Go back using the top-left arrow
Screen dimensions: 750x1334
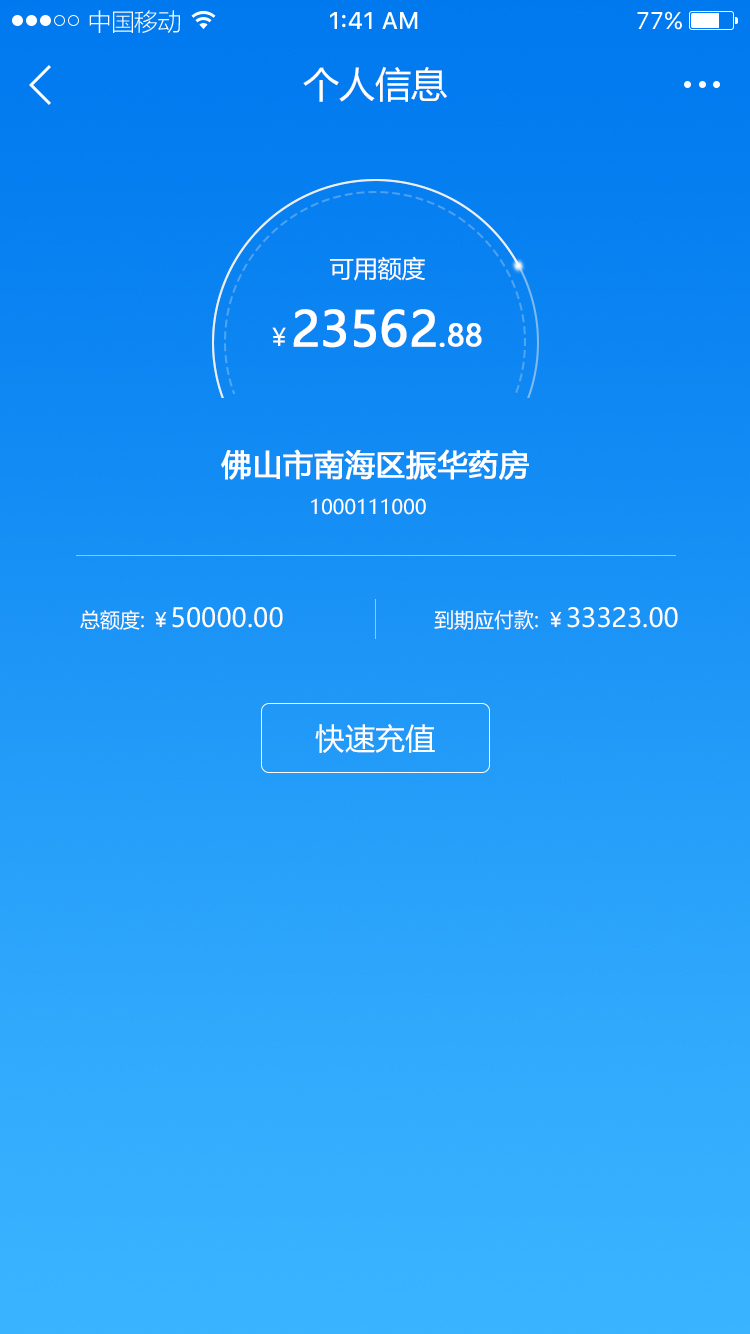click(40, 85)
